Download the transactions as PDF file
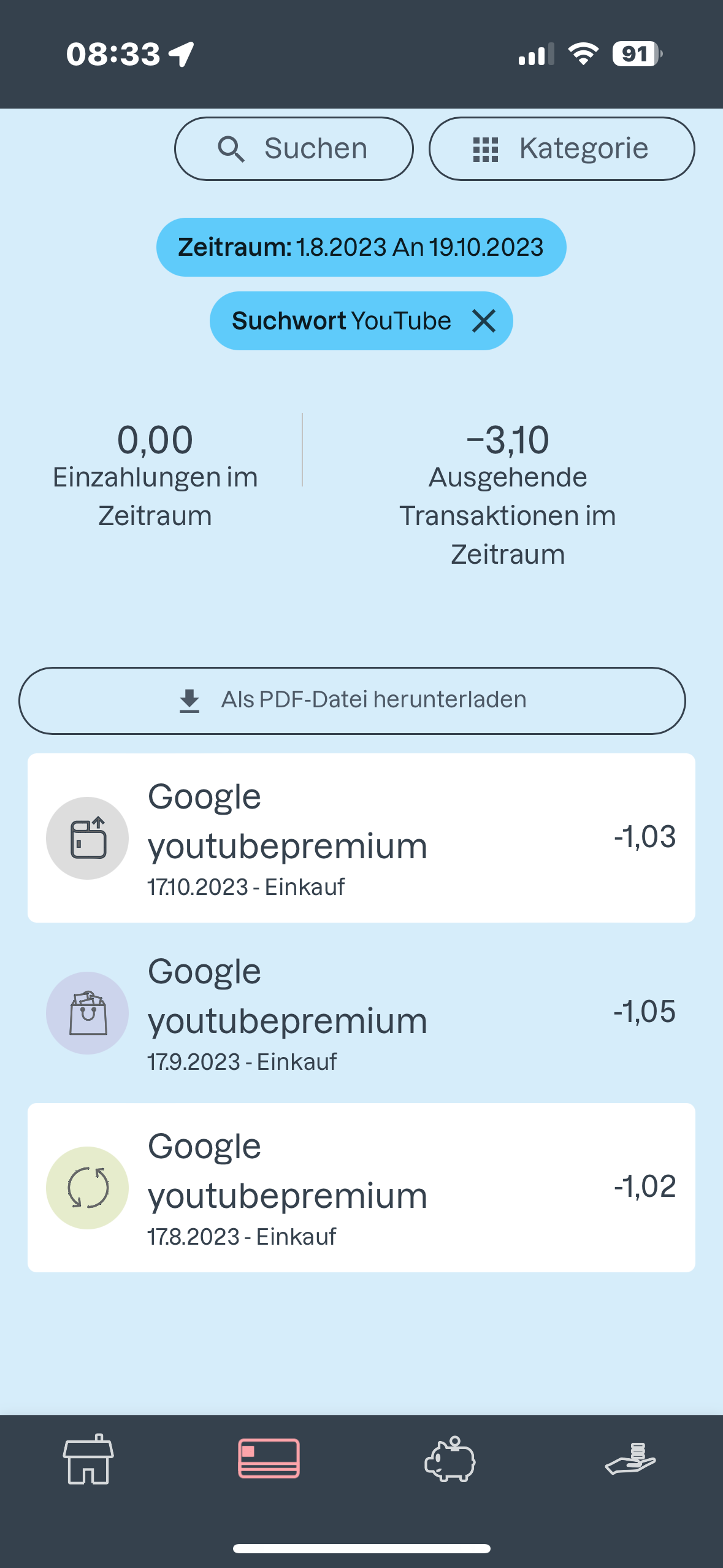The width and height of the screenshot is (723, 1568). click(x=352, y=701)
